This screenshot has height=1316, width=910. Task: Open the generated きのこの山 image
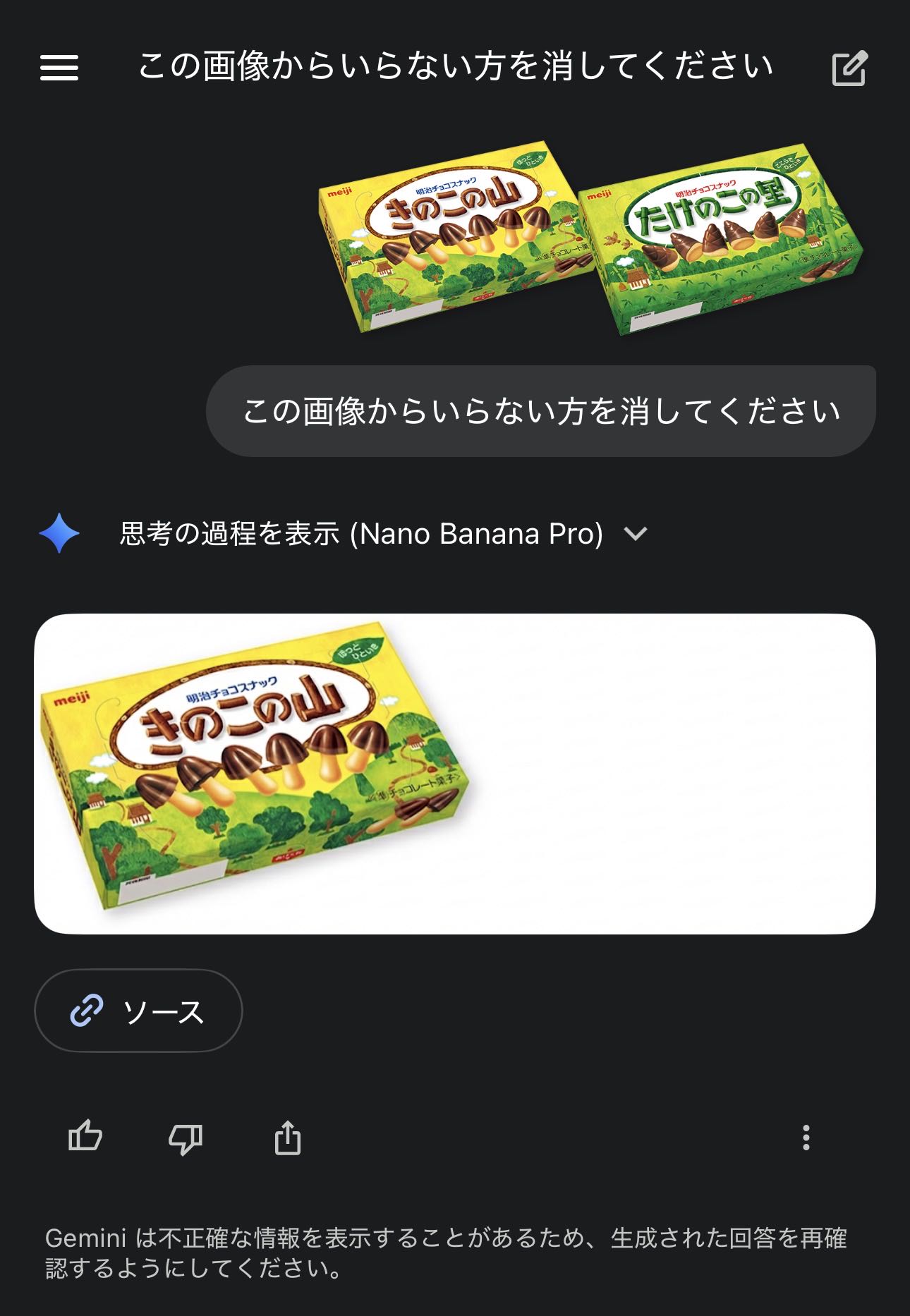[454, 774]
